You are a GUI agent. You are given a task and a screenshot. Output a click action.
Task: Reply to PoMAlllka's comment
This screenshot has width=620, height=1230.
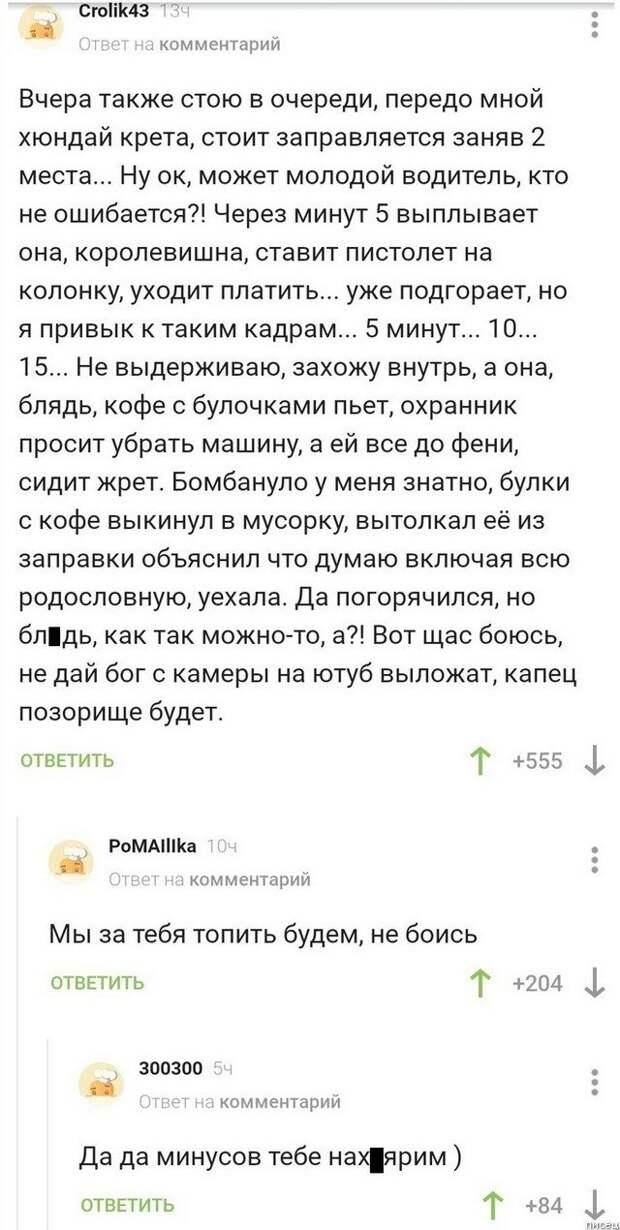[97, 983]
